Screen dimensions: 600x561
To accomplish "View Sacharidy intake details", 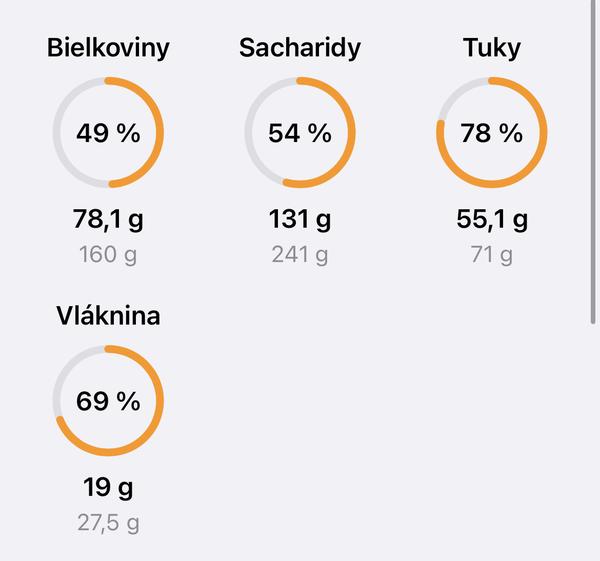I will click(300, 134).
